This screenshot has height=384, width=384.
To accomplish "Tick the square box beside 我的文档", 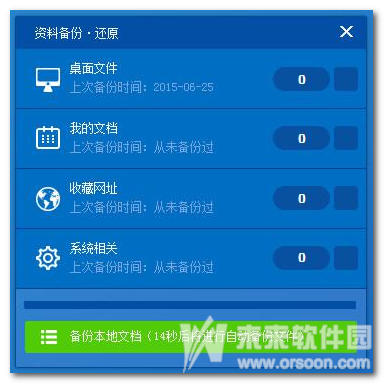I will point(346,138).
